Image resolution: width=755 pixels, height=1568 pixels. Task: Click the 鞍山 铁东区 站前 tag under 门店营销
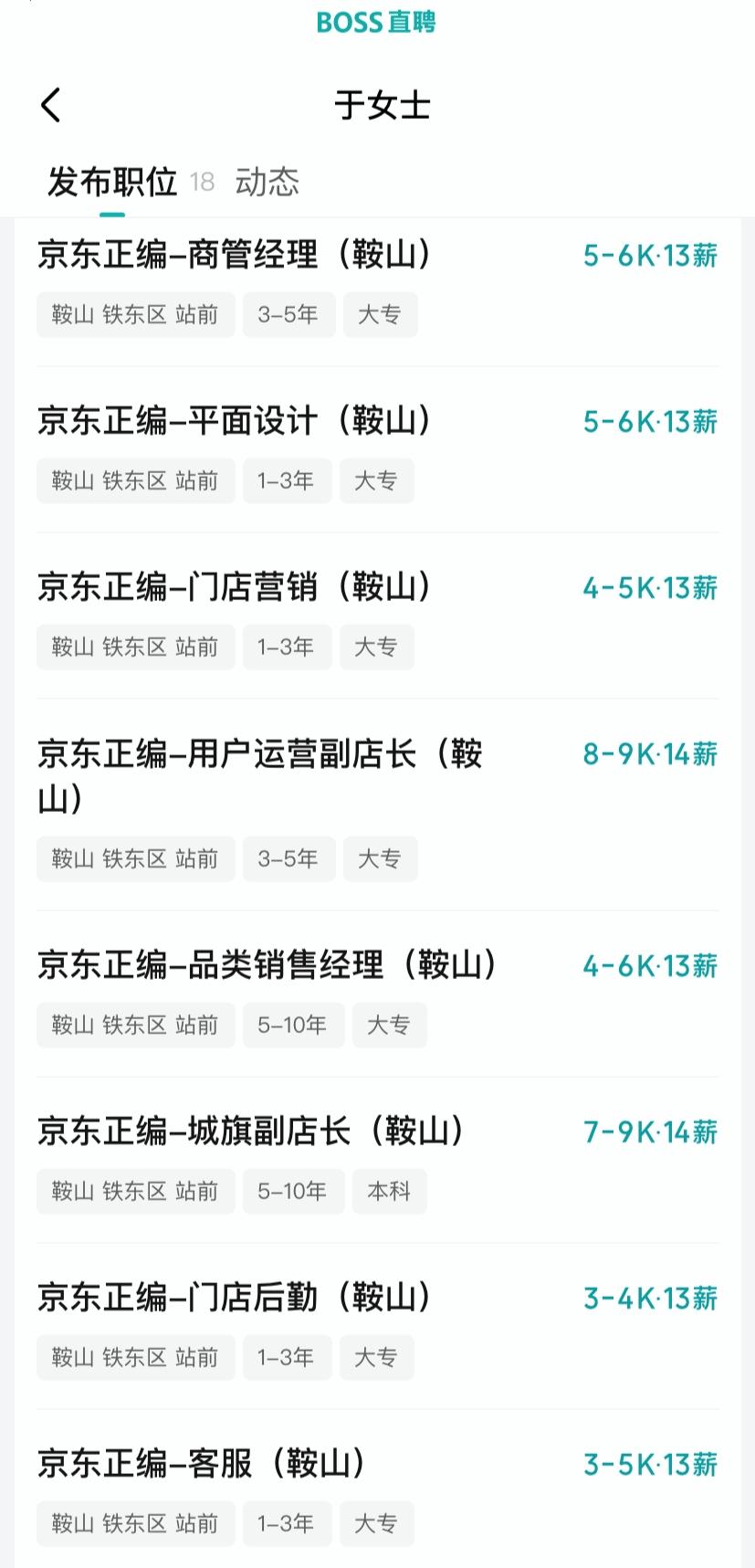coord(134,647)
